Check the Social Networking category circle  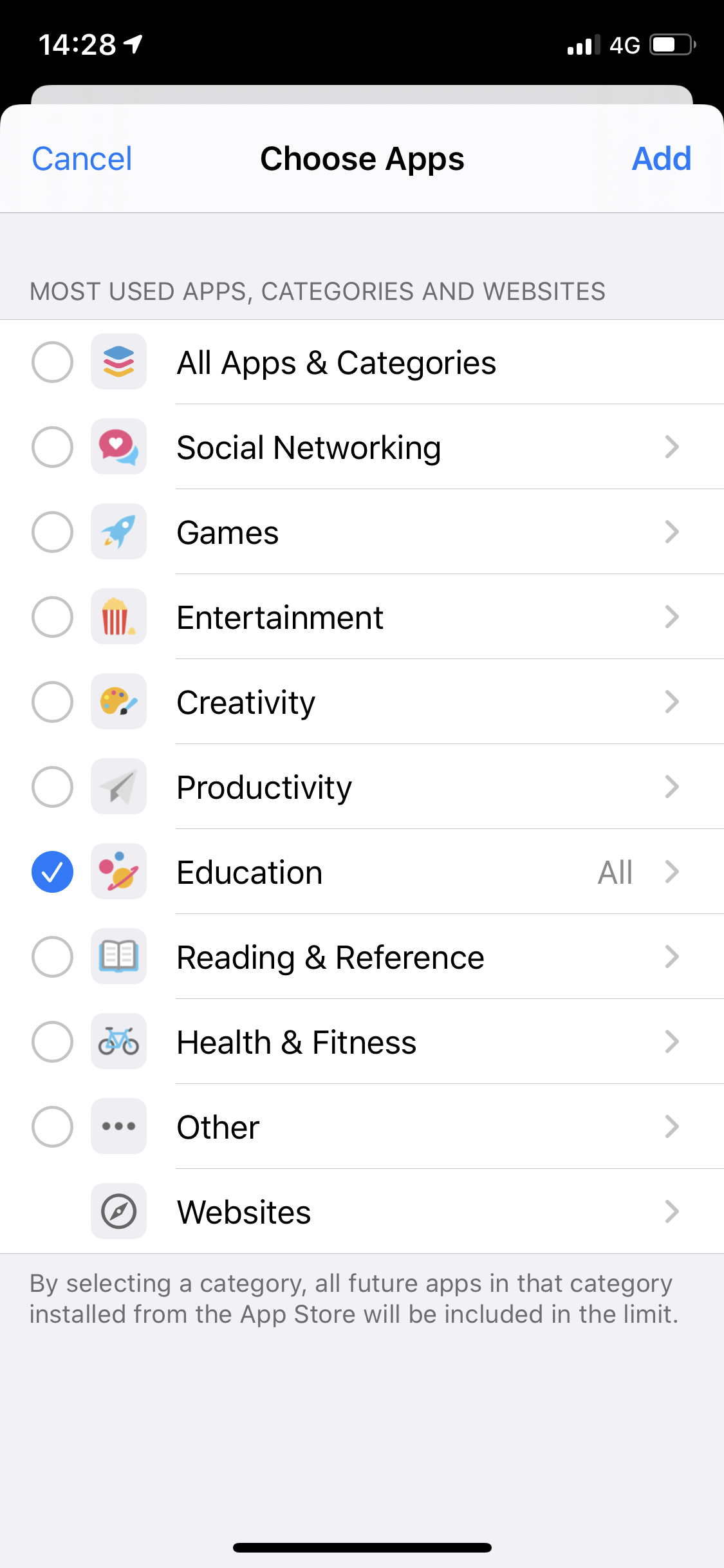click(52, 447)
